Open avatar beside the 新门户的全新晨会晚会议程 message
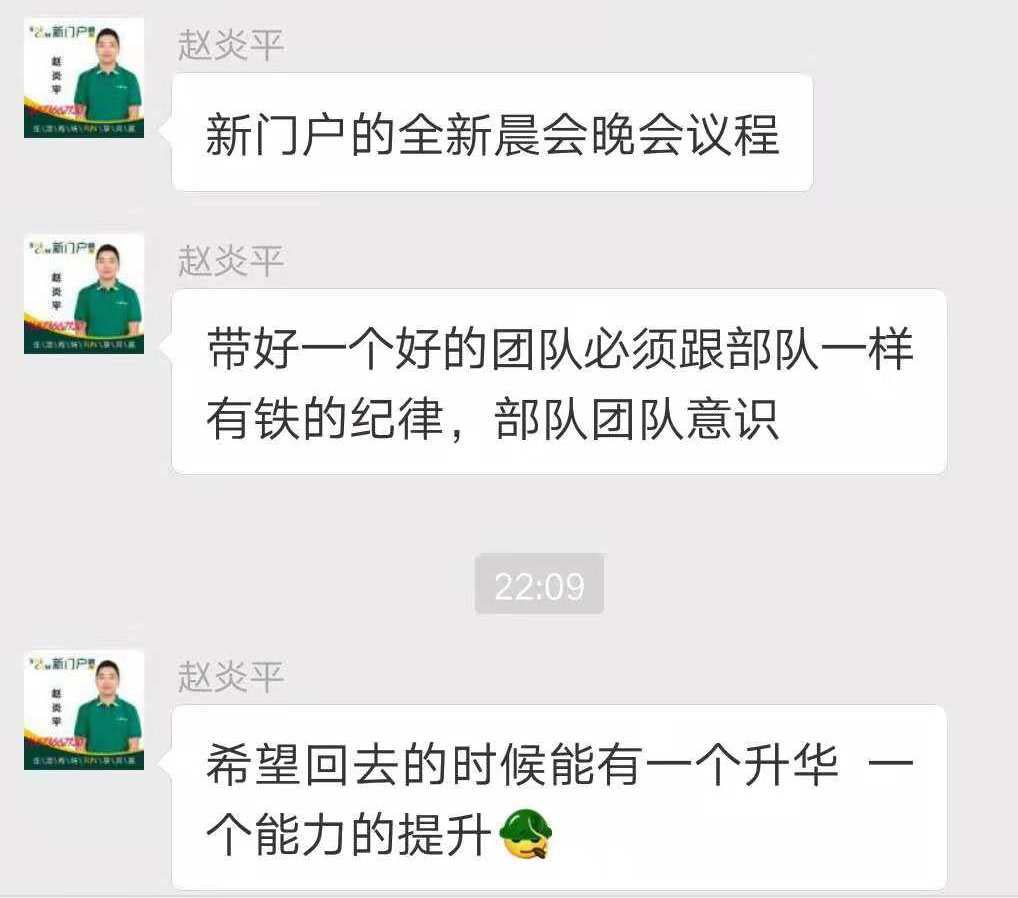 84,78
